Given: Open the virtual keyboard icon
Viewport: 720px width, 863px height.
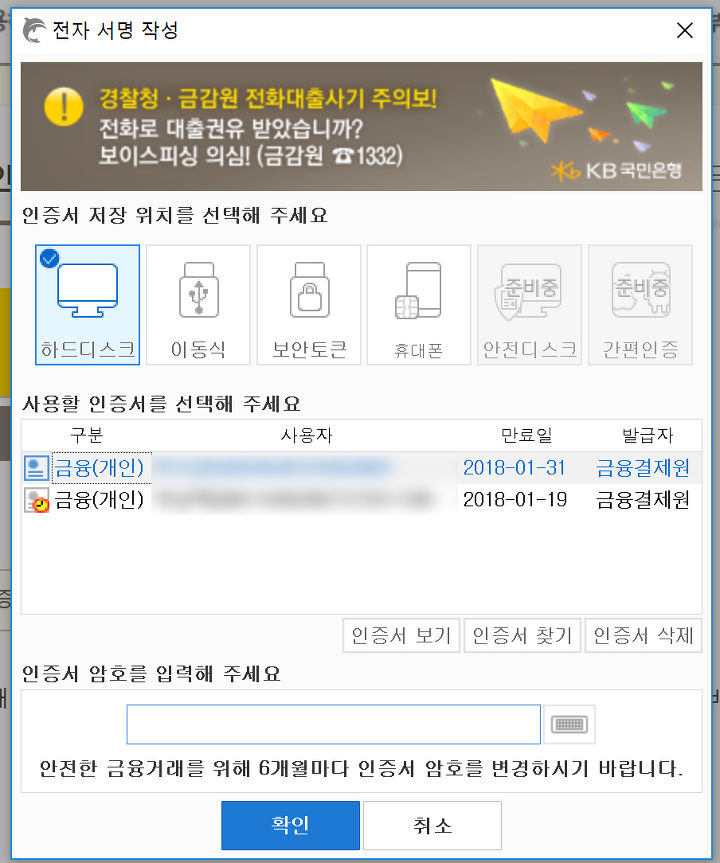Looking at the screenshot, I should 569,725.
